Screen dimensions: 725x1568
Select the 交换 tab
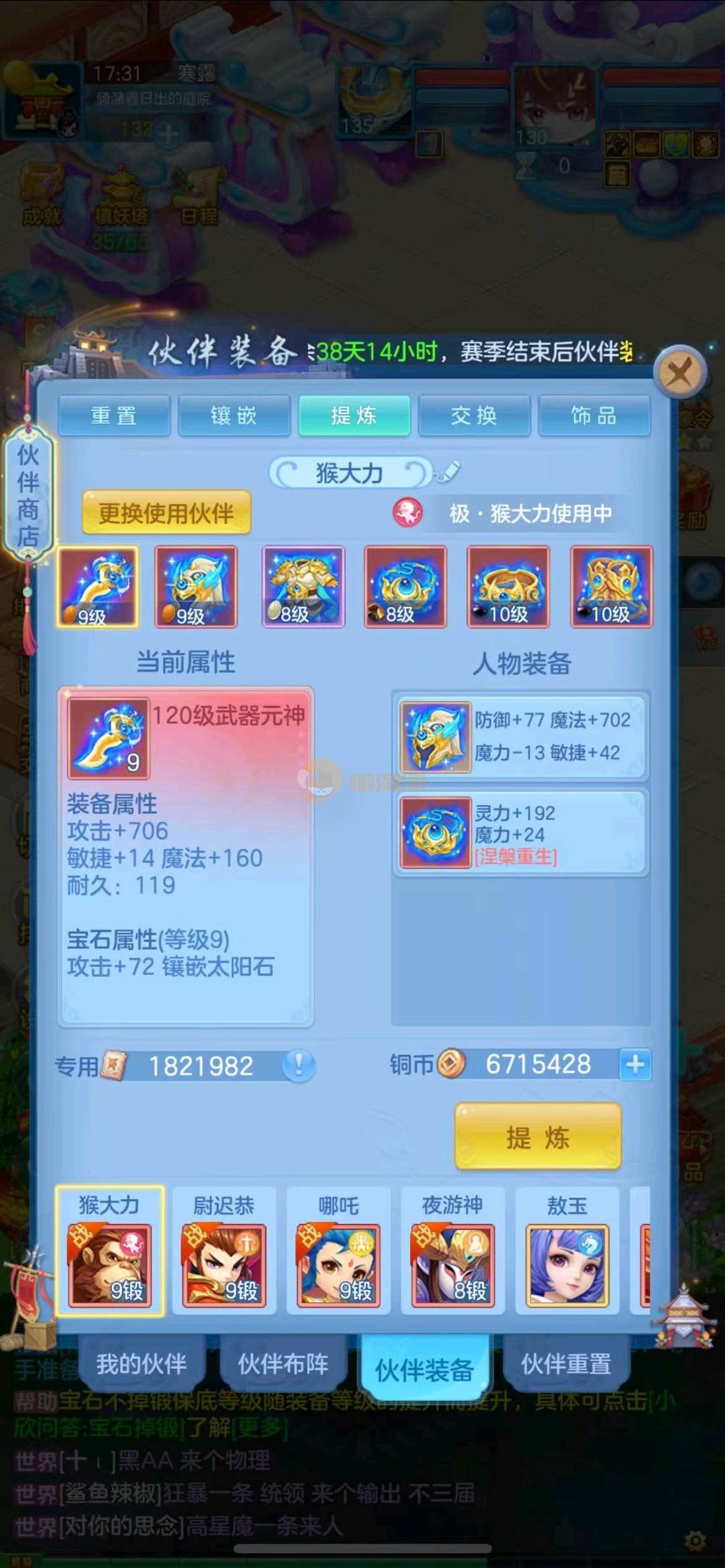coord(474,416)
